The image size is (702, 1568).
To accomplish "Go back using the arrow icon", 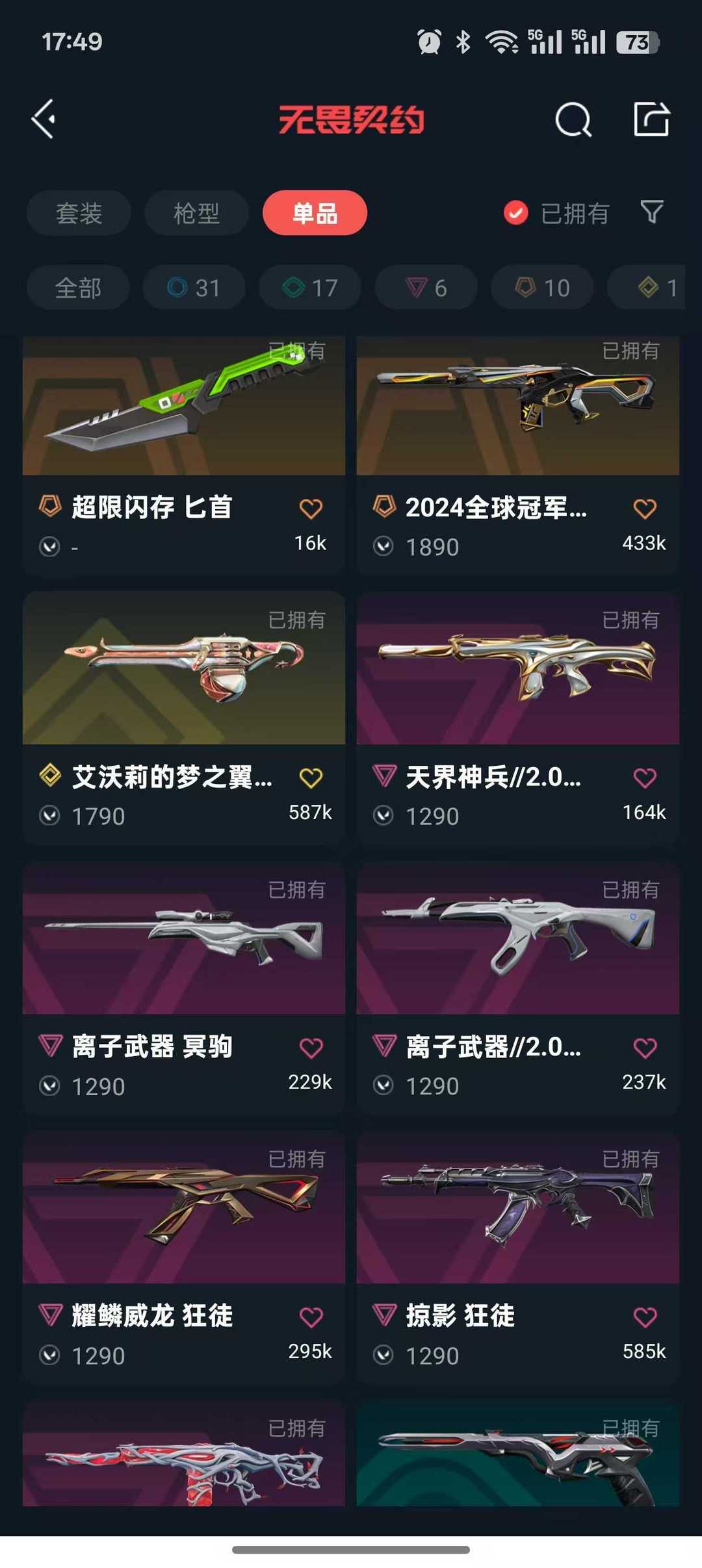I will pyautogui.click(x=44, y=120).
